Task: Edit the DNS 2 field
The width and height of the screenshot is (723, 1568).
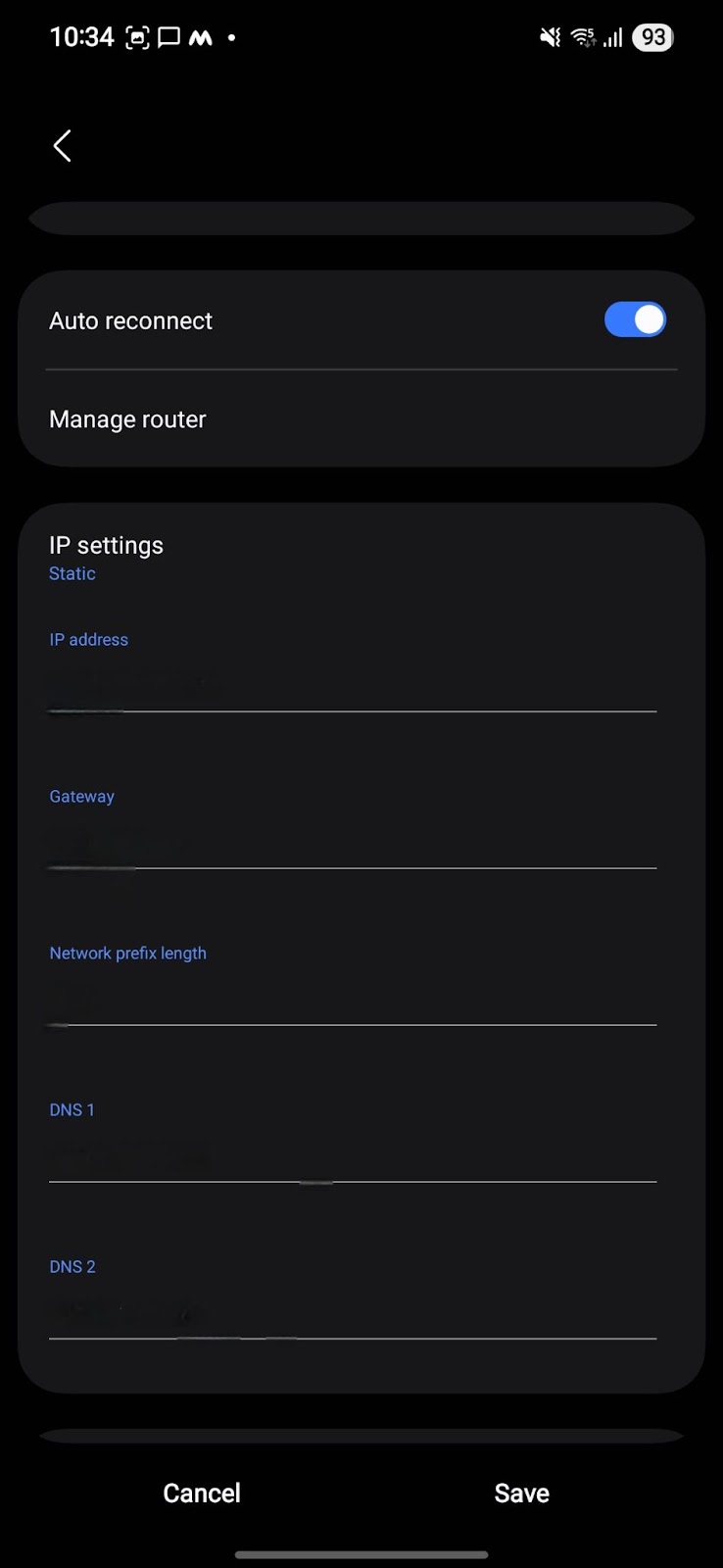Action: [353, 1311]
